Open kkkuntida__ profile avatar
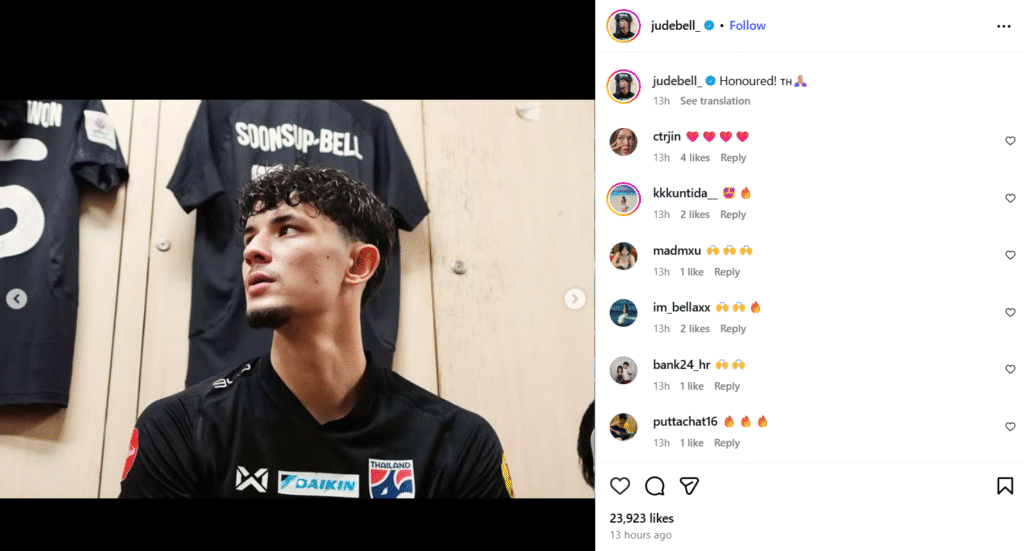 click(x=623, y=199)
